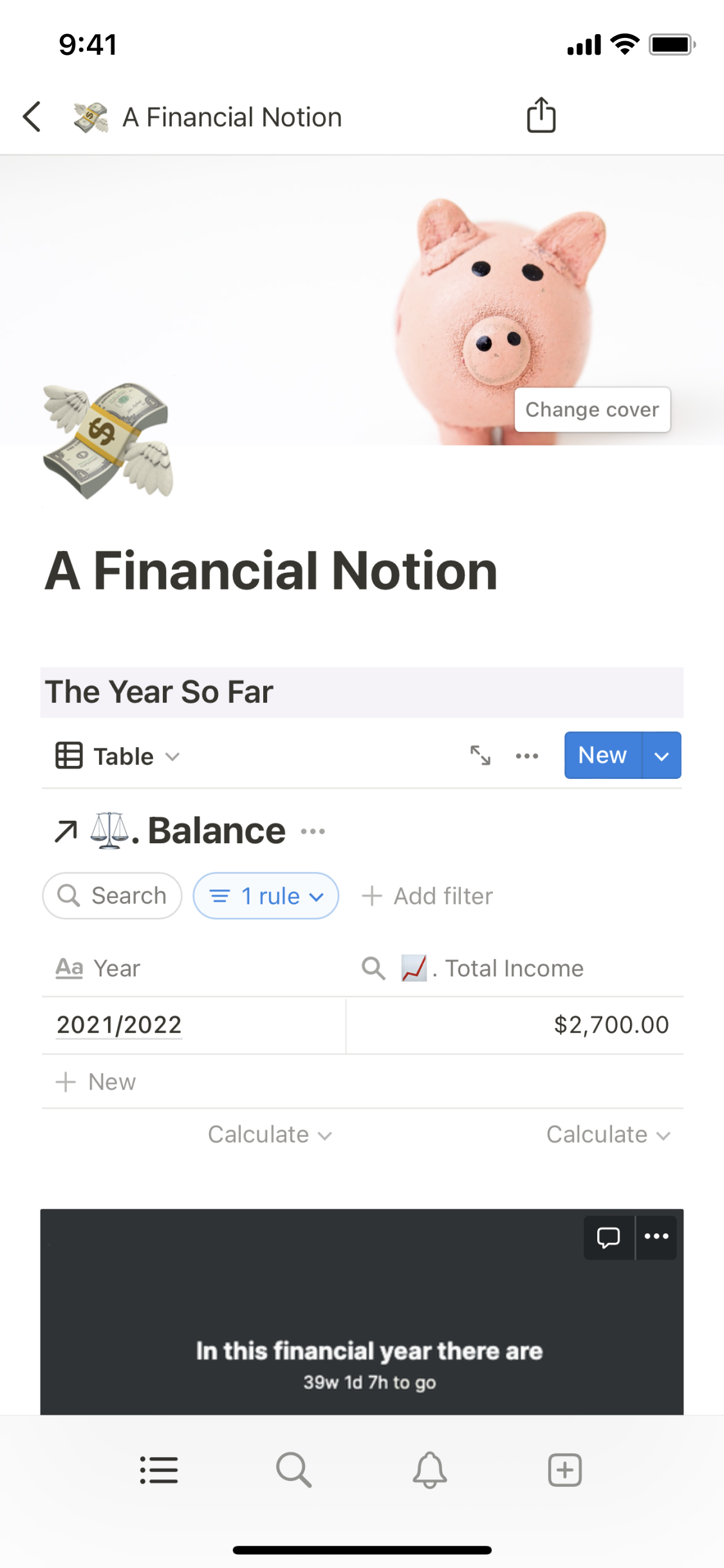Open the notifications bell
The height and width of the screenshot is (1568, 724).
click(429, 1470)
